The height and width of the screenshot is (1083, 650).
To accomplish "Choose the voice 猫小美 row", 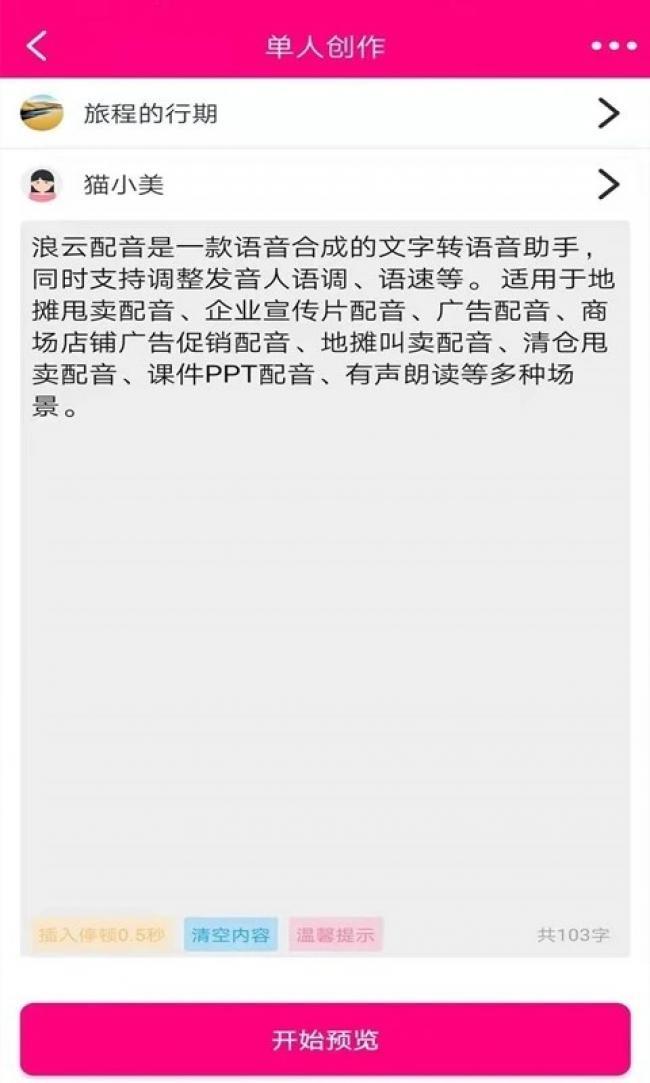I will tap(324, 184).
